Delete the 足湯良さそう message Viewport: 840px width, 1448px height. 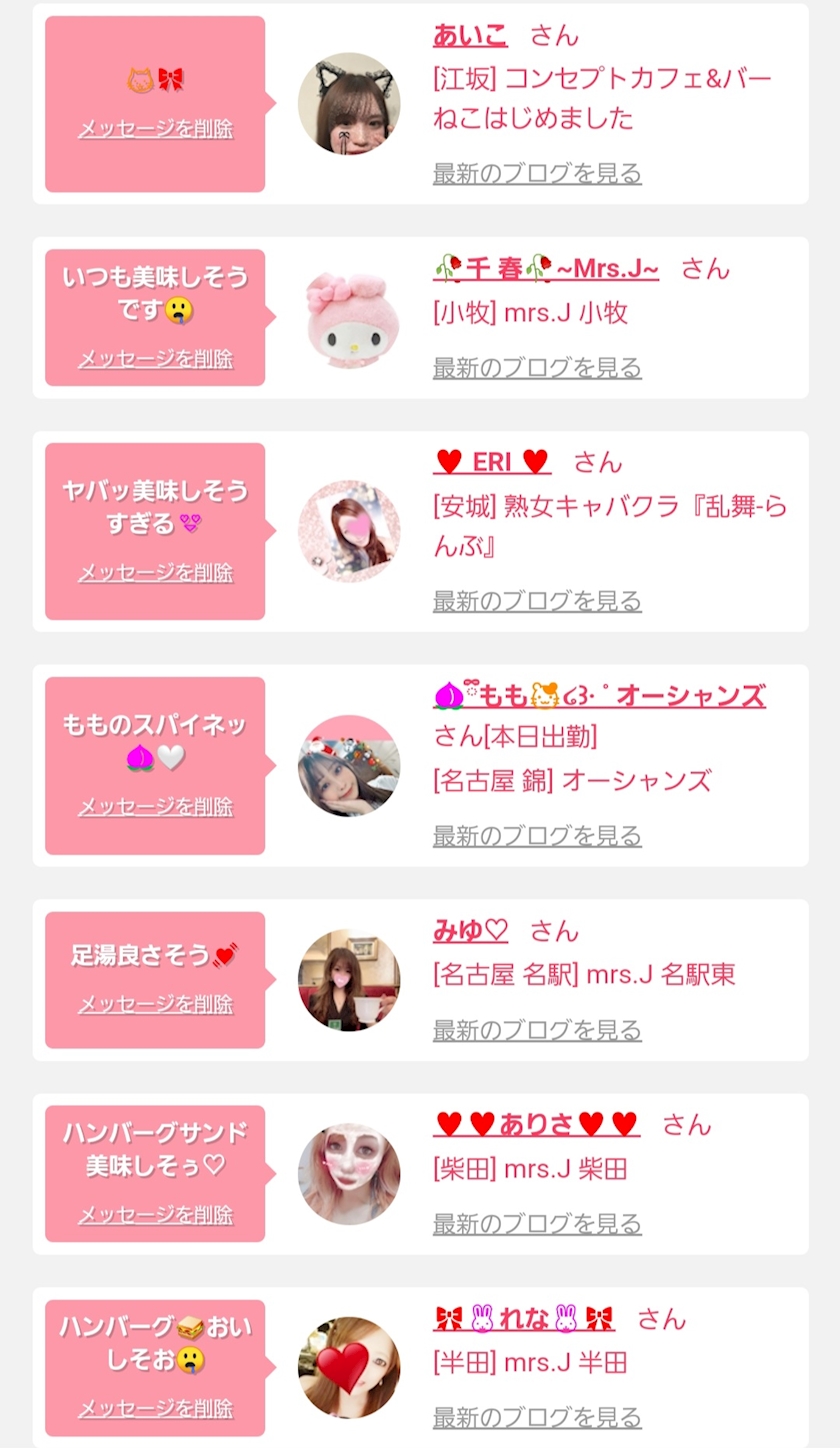(155, 1004)
